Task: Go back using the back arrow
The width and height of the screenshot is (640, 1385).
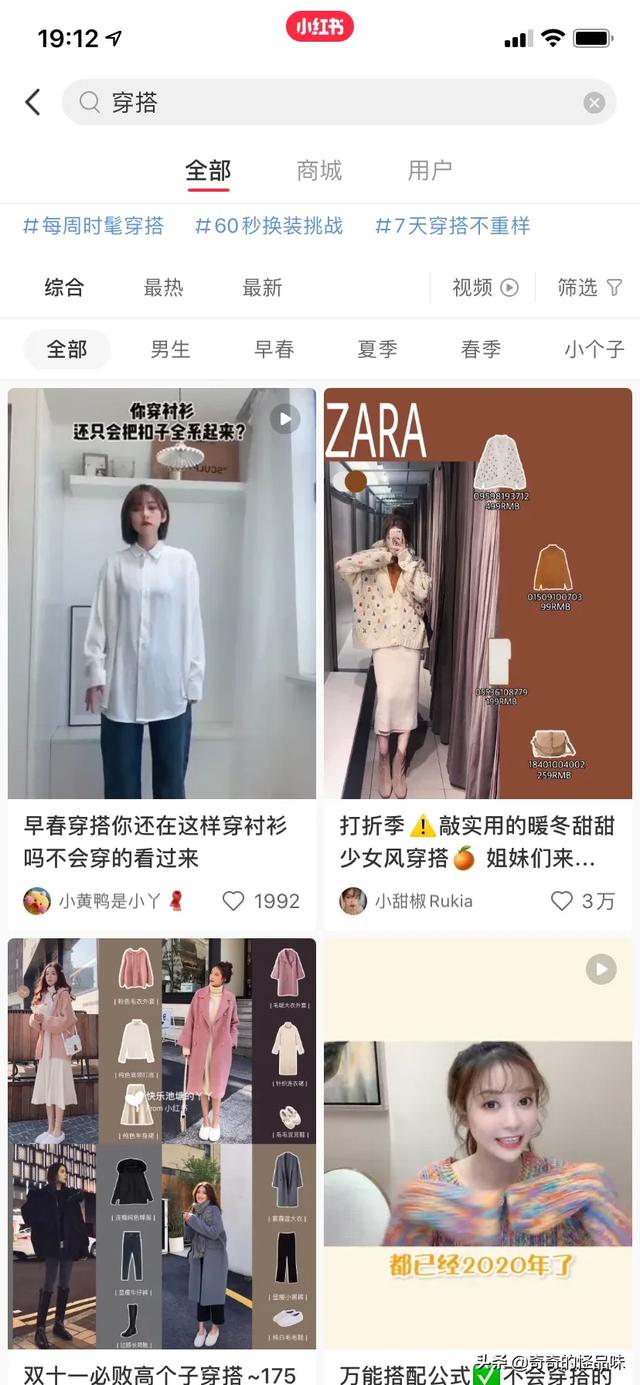Action: click(x=33, y=102)
